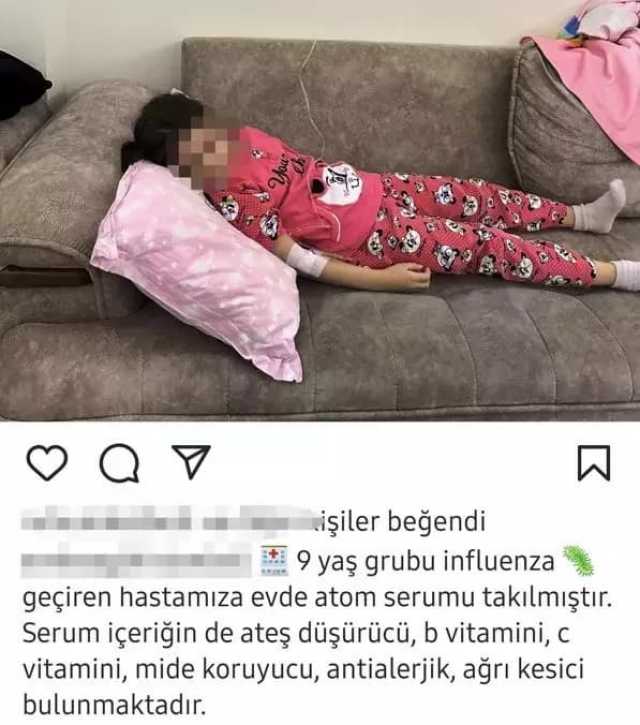The image size is (640, 725).
Task: View who liked via 'kişiler beğendi'
Action: pos(400,521)
